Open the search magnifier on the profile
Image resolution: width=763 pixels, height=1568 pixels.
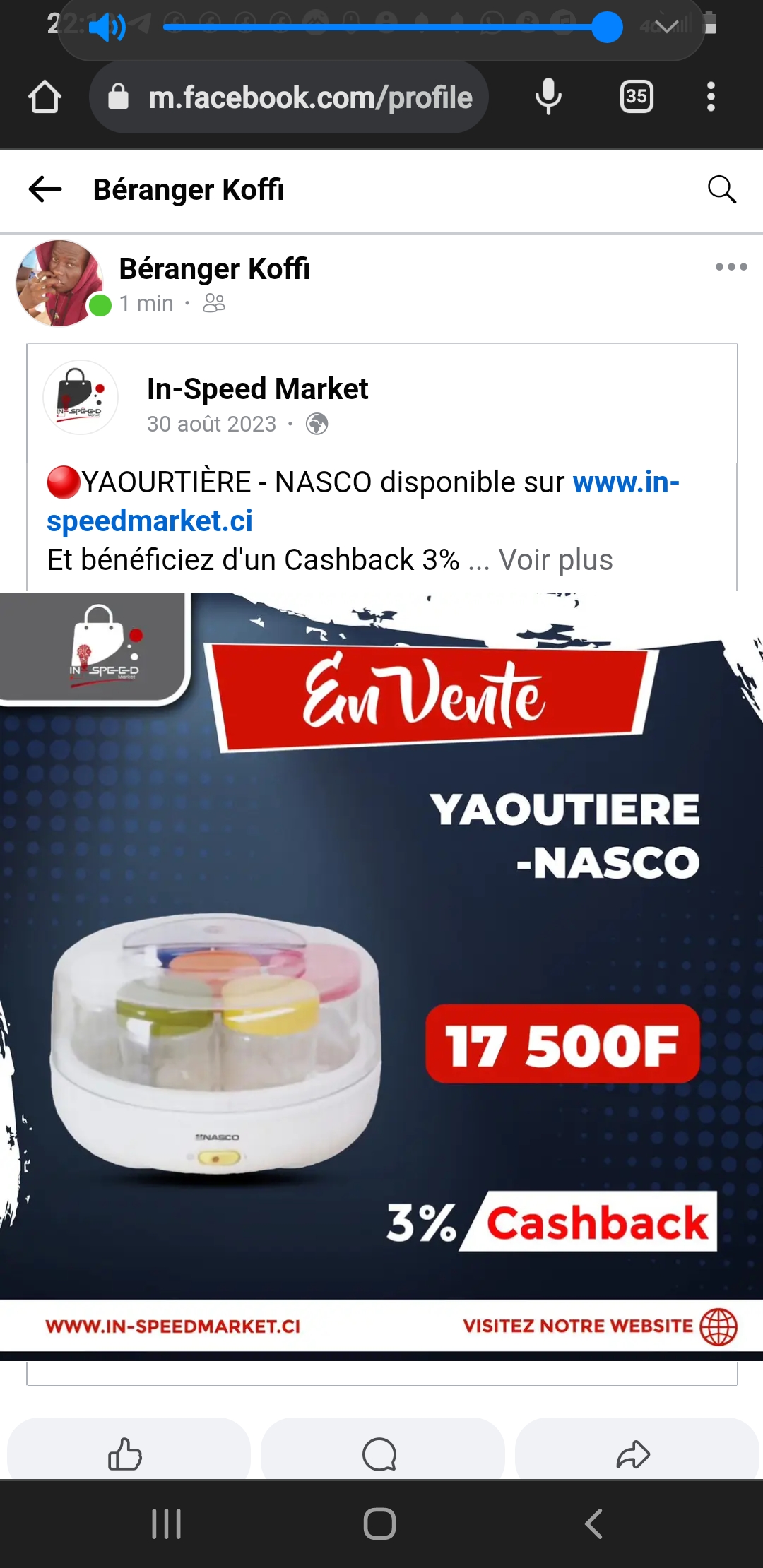[x=721, y=189]
